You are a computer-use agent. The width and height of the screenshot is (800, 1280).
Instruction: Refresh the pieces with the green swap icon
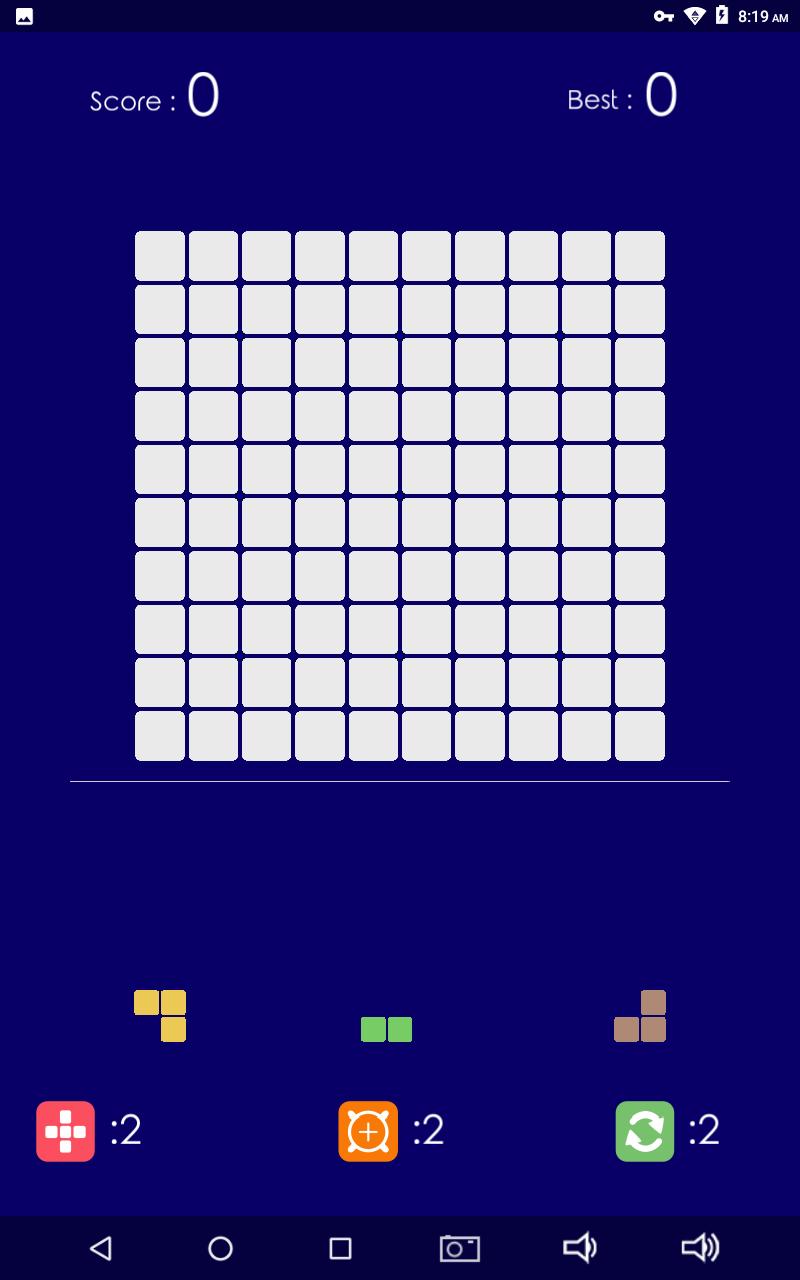(x=645, y=1131)
